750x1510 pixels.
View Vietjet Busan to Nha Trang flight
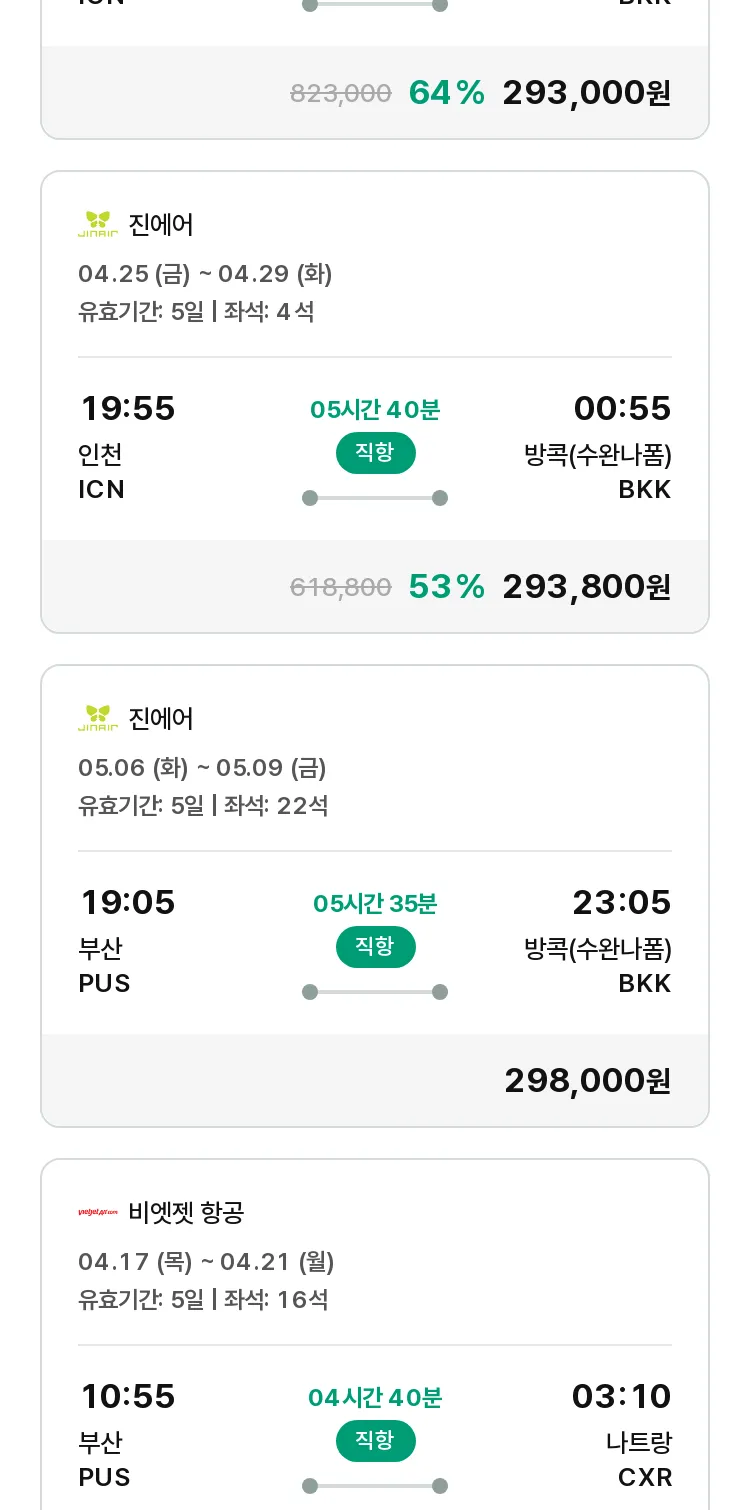click(375, 1334)
